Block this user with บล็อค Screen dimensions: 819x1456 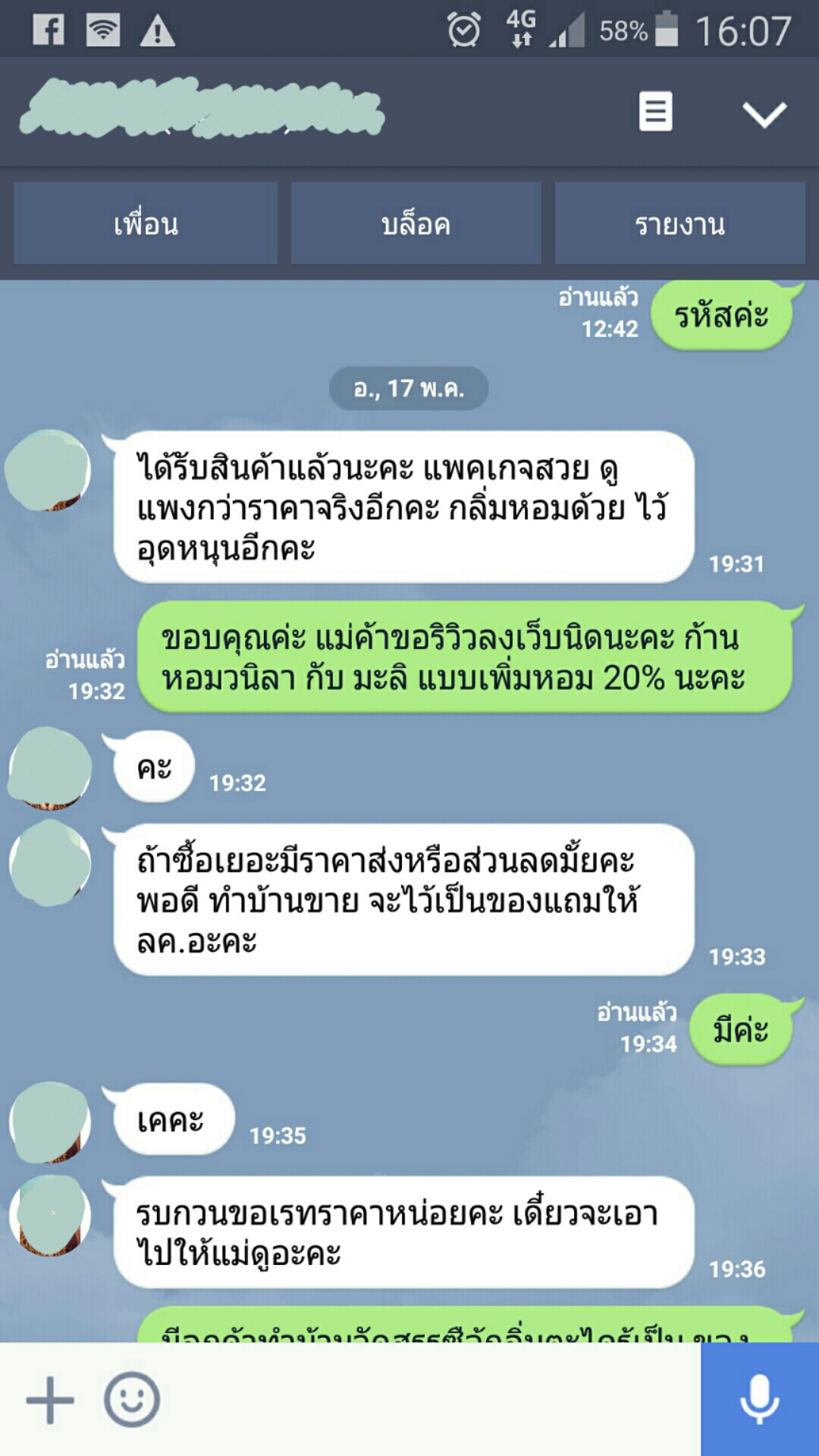tap(416, 224)
